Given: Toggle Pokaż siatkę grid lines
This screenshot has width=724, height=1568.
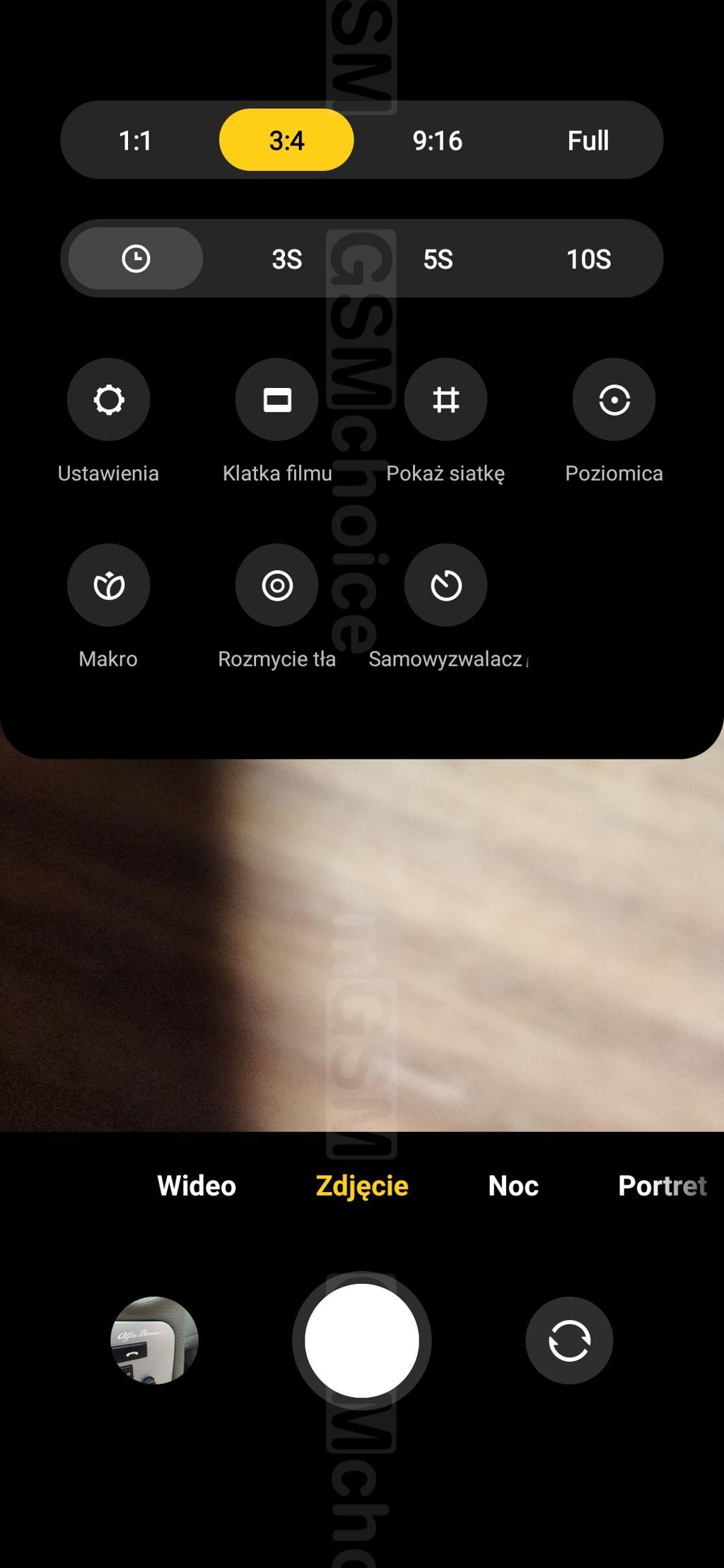Looking at the screenshot, I should [x=445, y=400].
